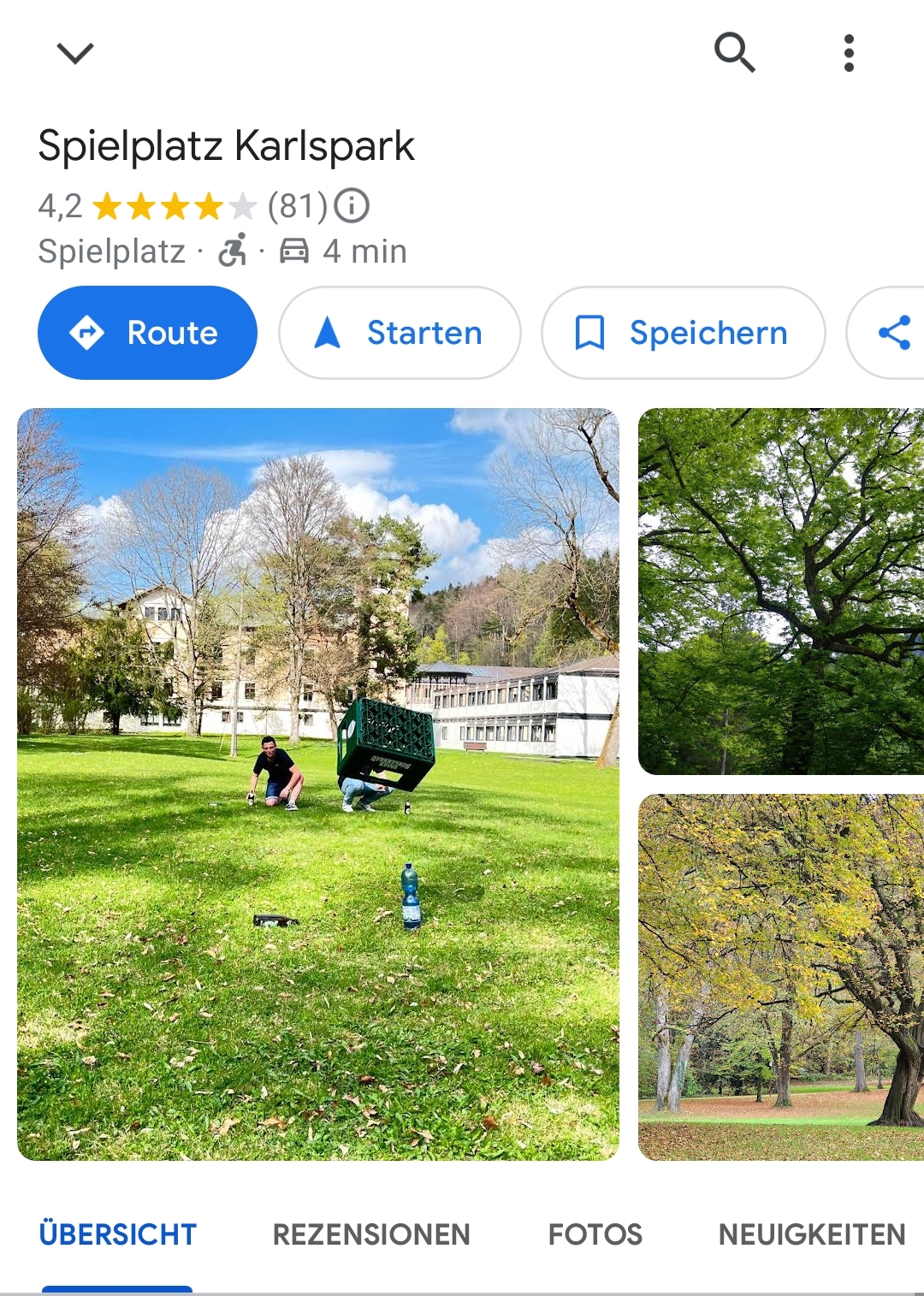Open the large photo of the lawn
924x1296 pixels.
[317, 784]
